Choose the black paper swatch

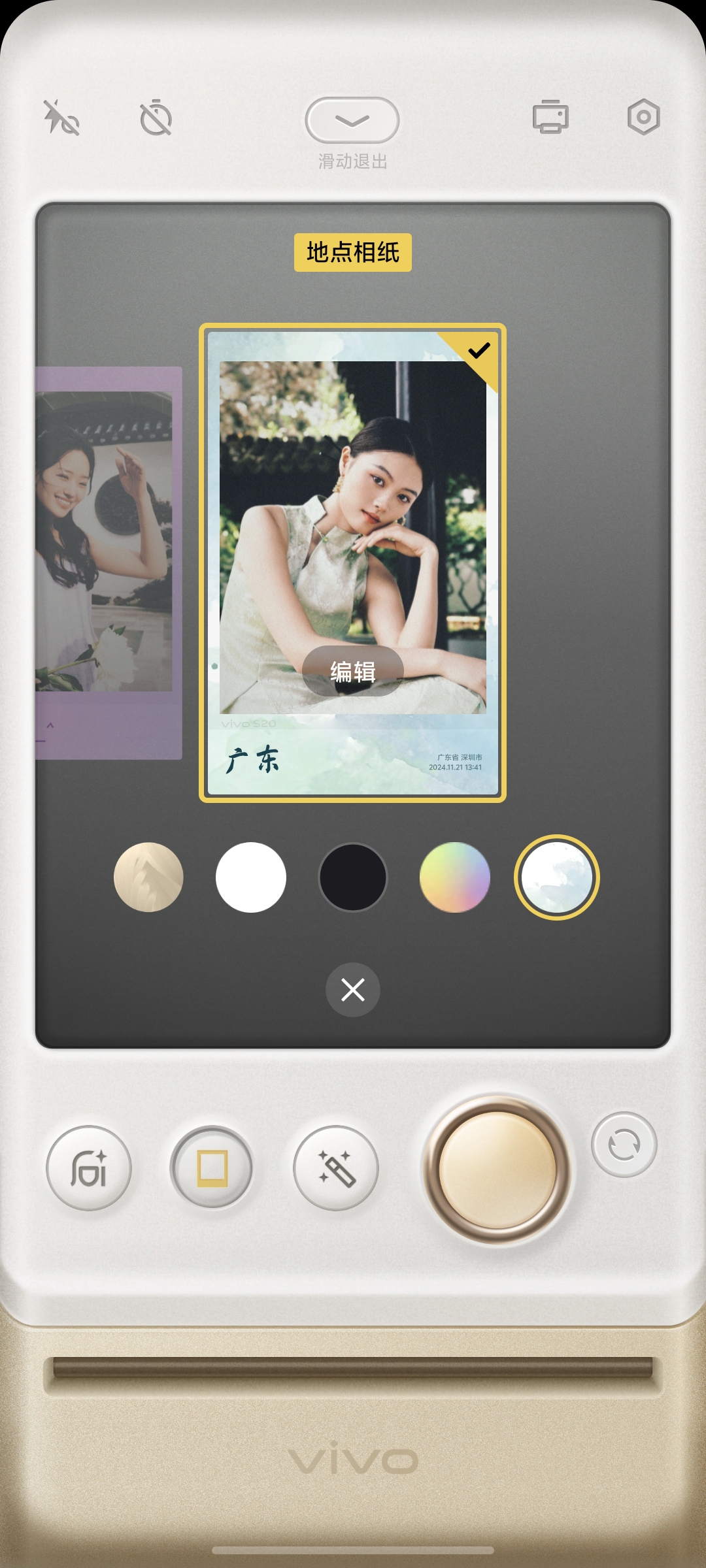[353, 877]
